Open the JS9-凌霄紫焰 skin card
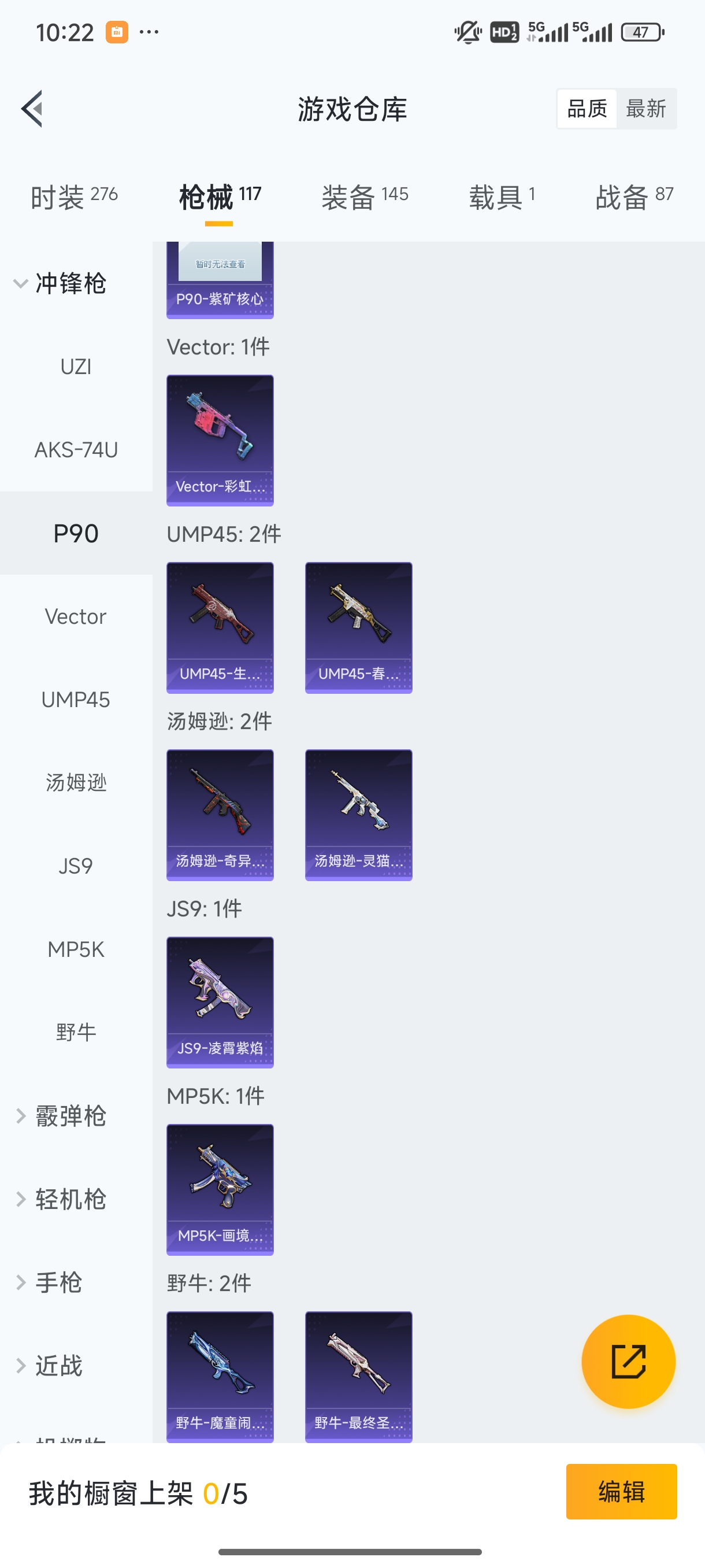 (220, 1003)
